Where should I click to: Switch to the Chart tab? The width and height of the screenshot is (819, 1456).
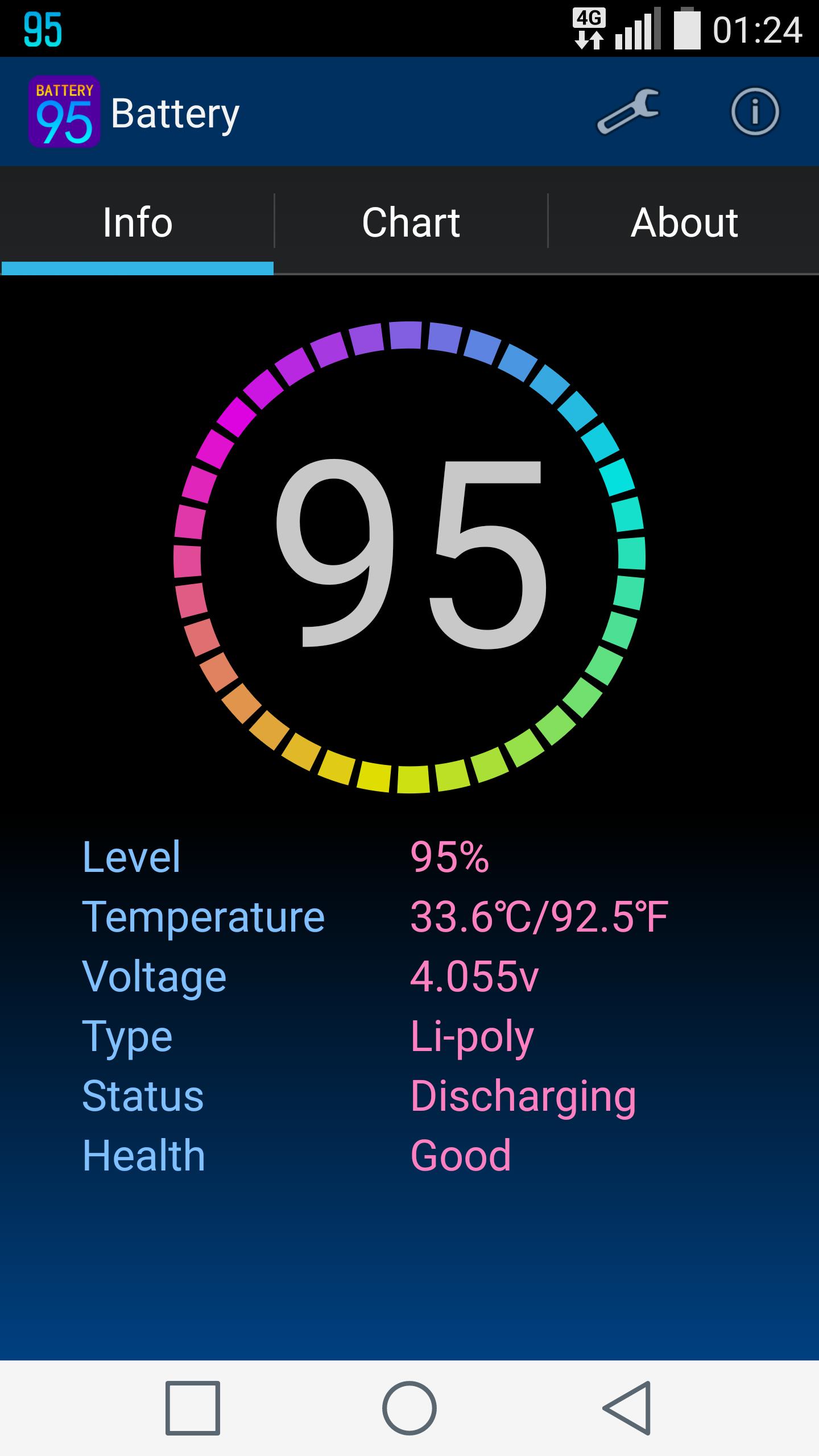[x=411, y=223]
